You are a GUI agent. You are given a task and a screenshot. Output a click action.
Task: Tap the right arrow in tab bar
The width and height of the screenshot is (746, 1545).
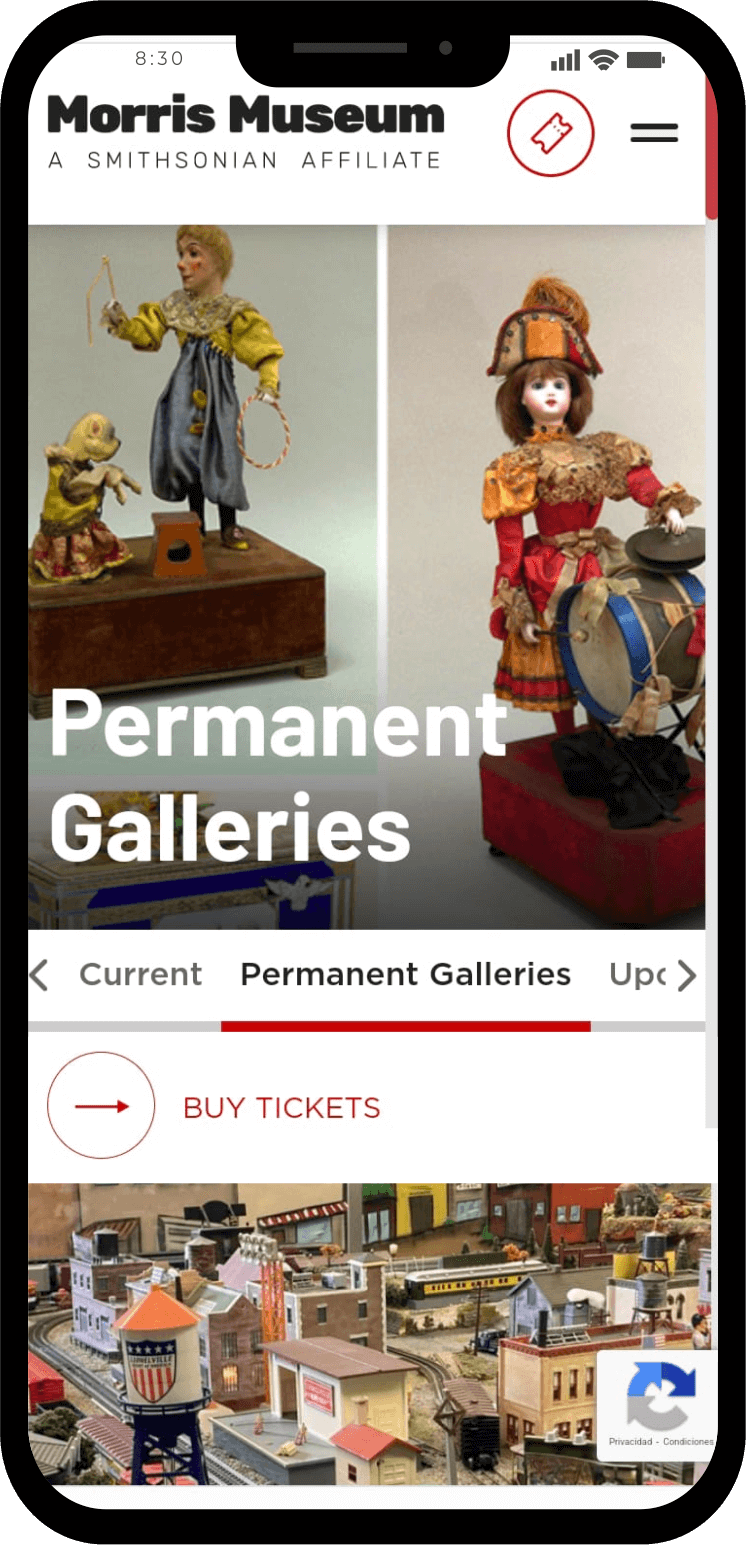(x=686, y=975)
